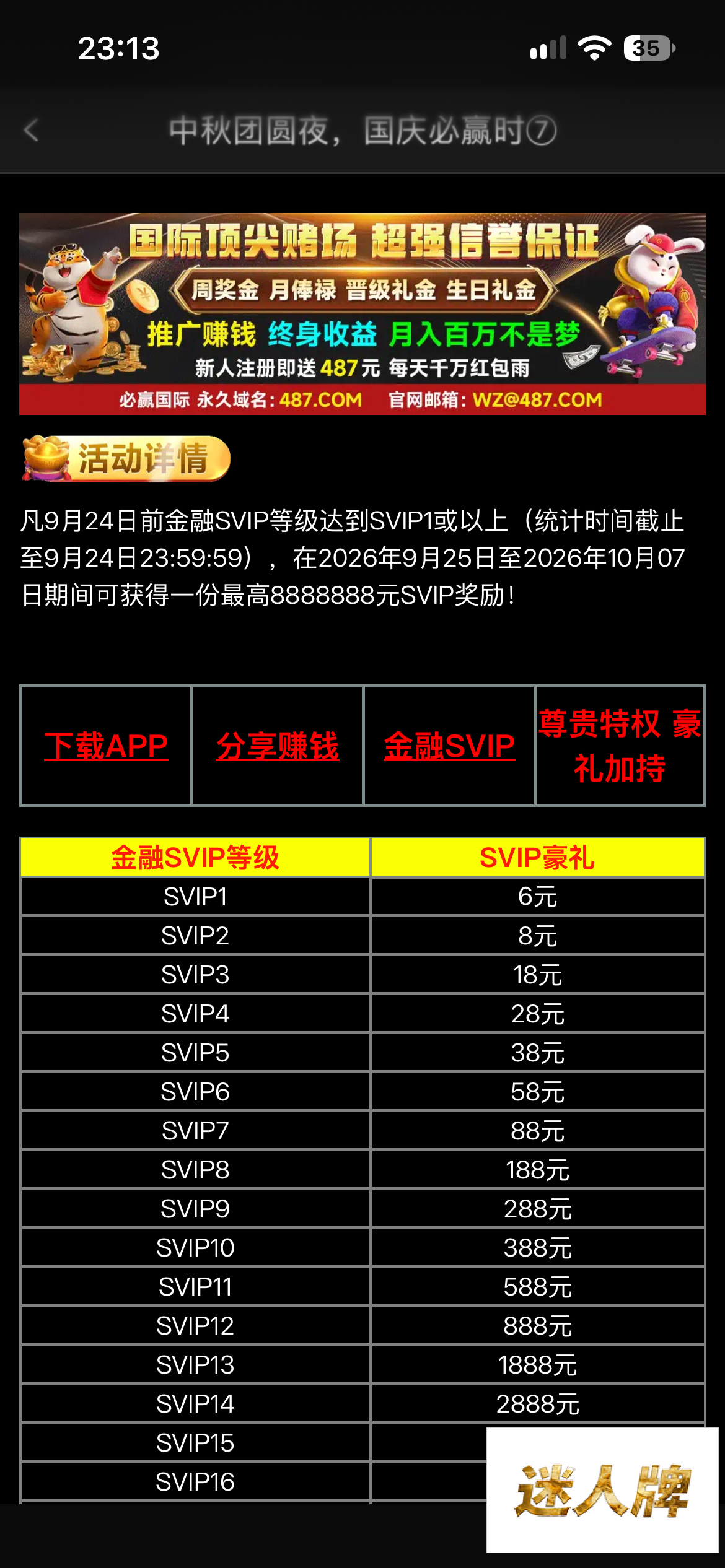This screenshot has width=725, height=1568.
Task: Open the top promotional banner
Action: (362, 314)
